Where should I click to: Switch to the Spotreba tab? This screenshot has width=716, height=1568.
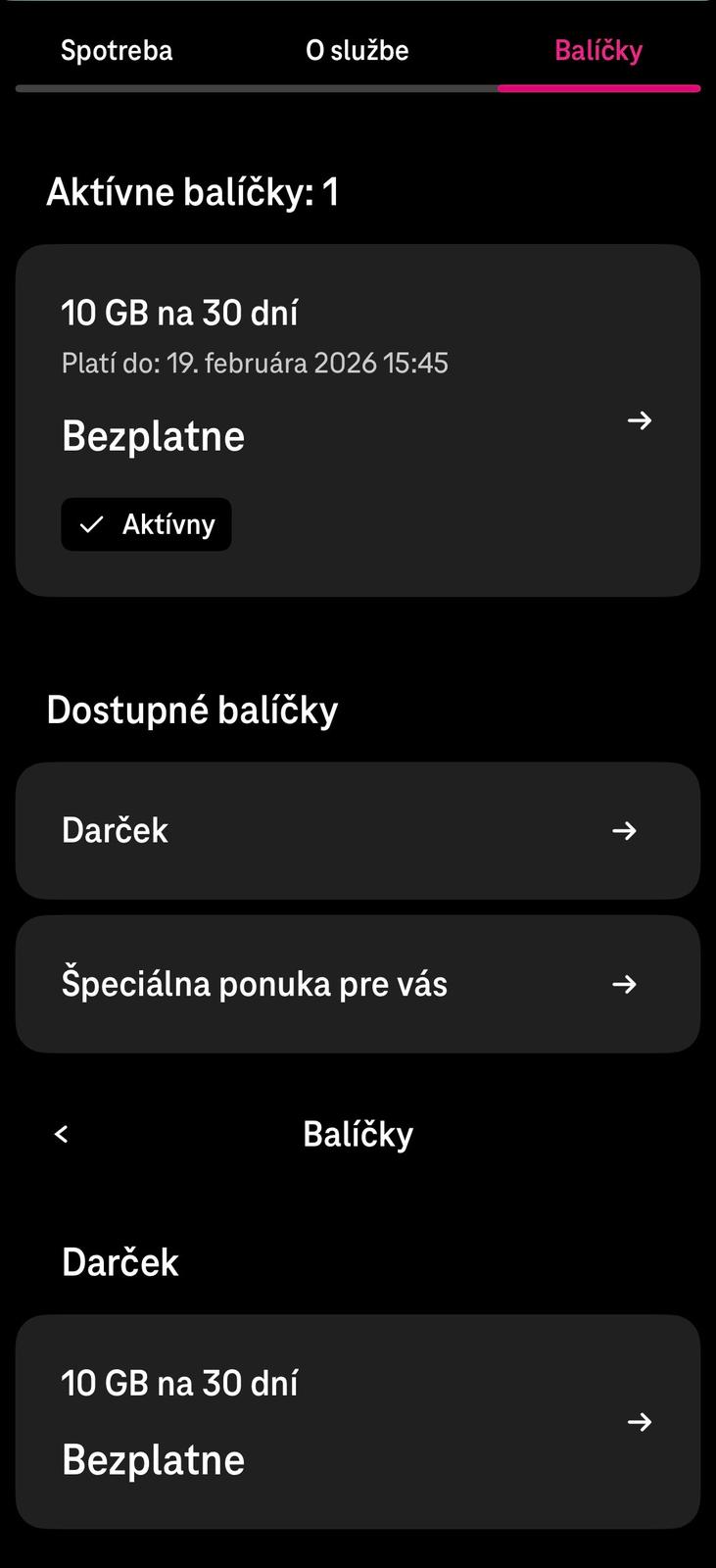(117, 51)
